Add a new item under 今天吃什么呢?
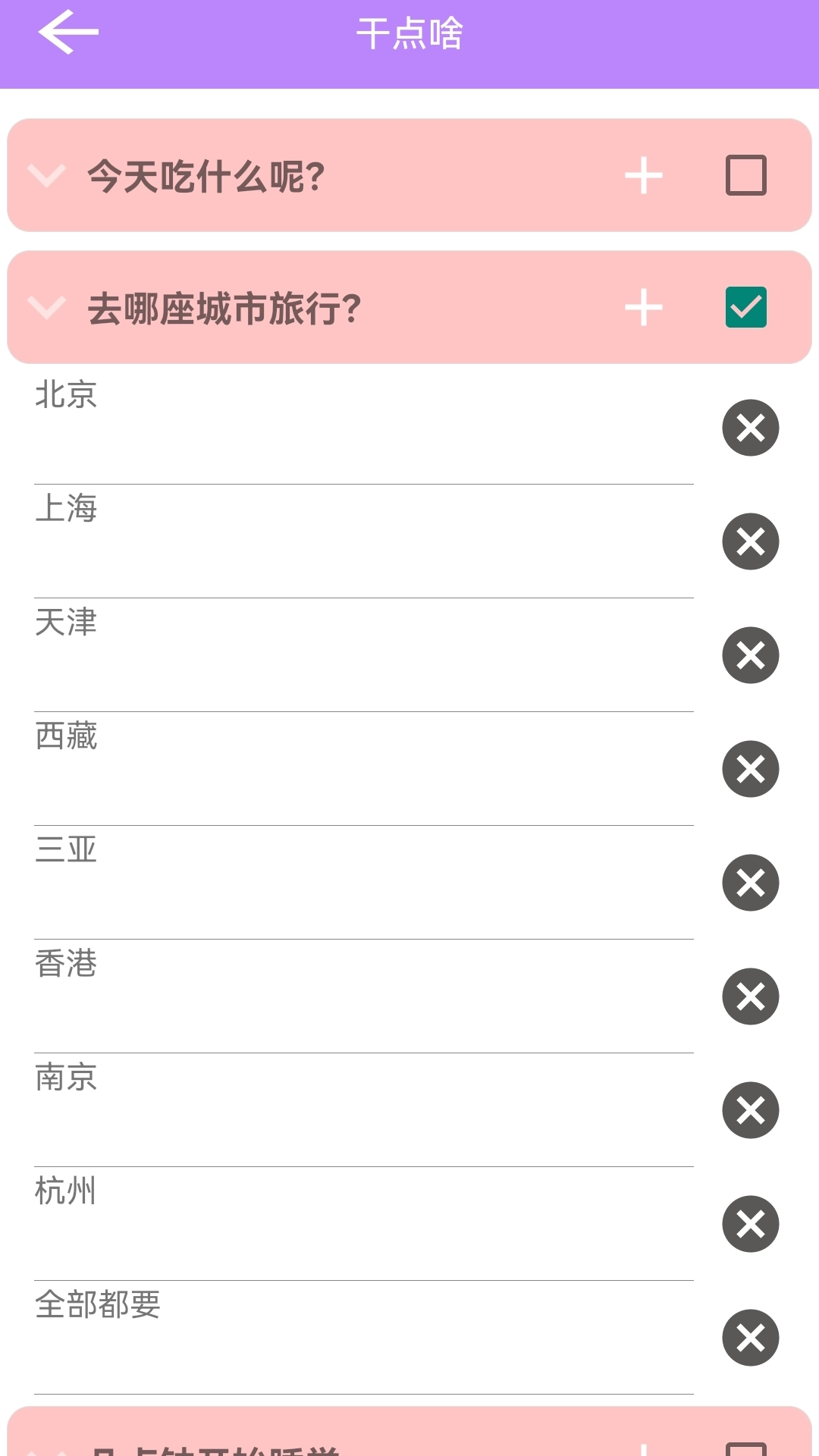The width and height of the screenshot is (819, 1456). point(644,176)
